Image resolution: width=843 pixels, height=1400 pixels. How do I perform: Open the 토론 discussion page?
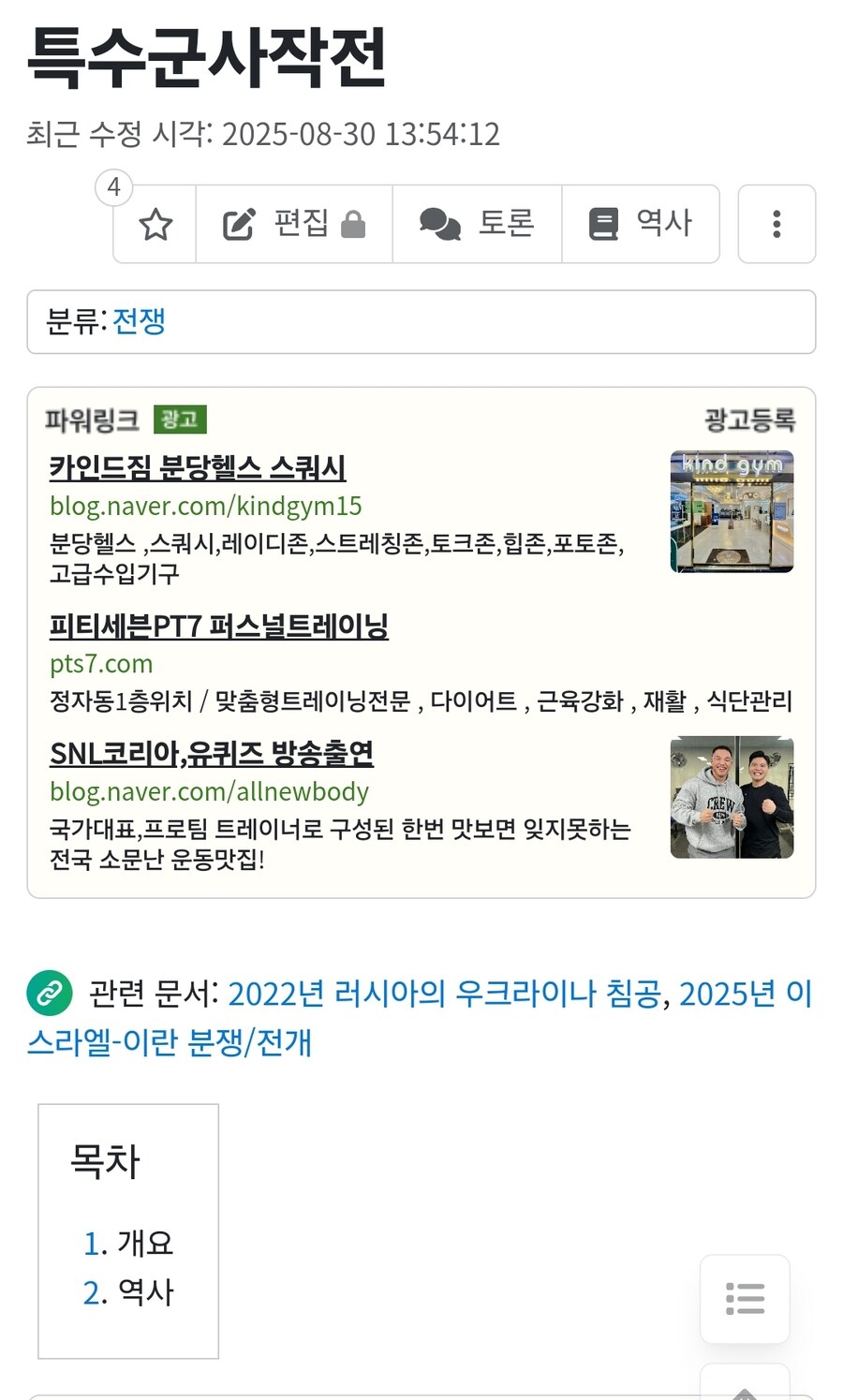[477, 225]
